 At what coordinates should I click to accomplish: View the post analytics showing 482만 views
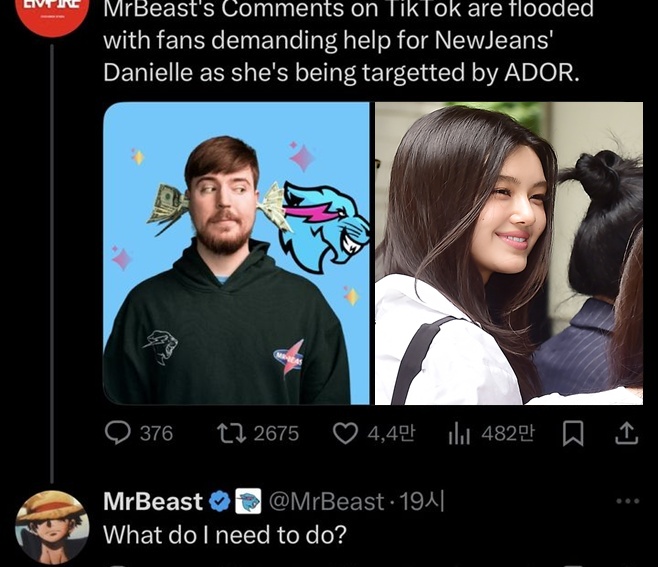tap(459, 433)
